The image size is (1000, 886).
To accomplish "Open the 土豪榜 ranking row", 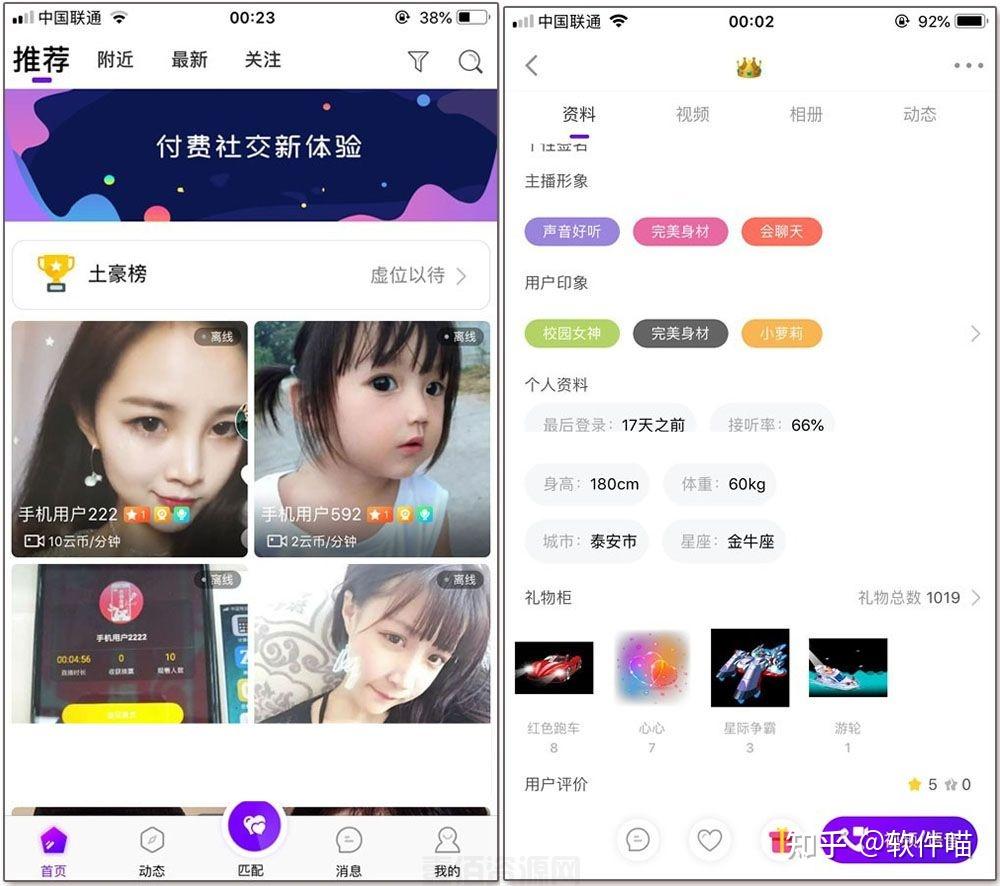I will [250, 275].
